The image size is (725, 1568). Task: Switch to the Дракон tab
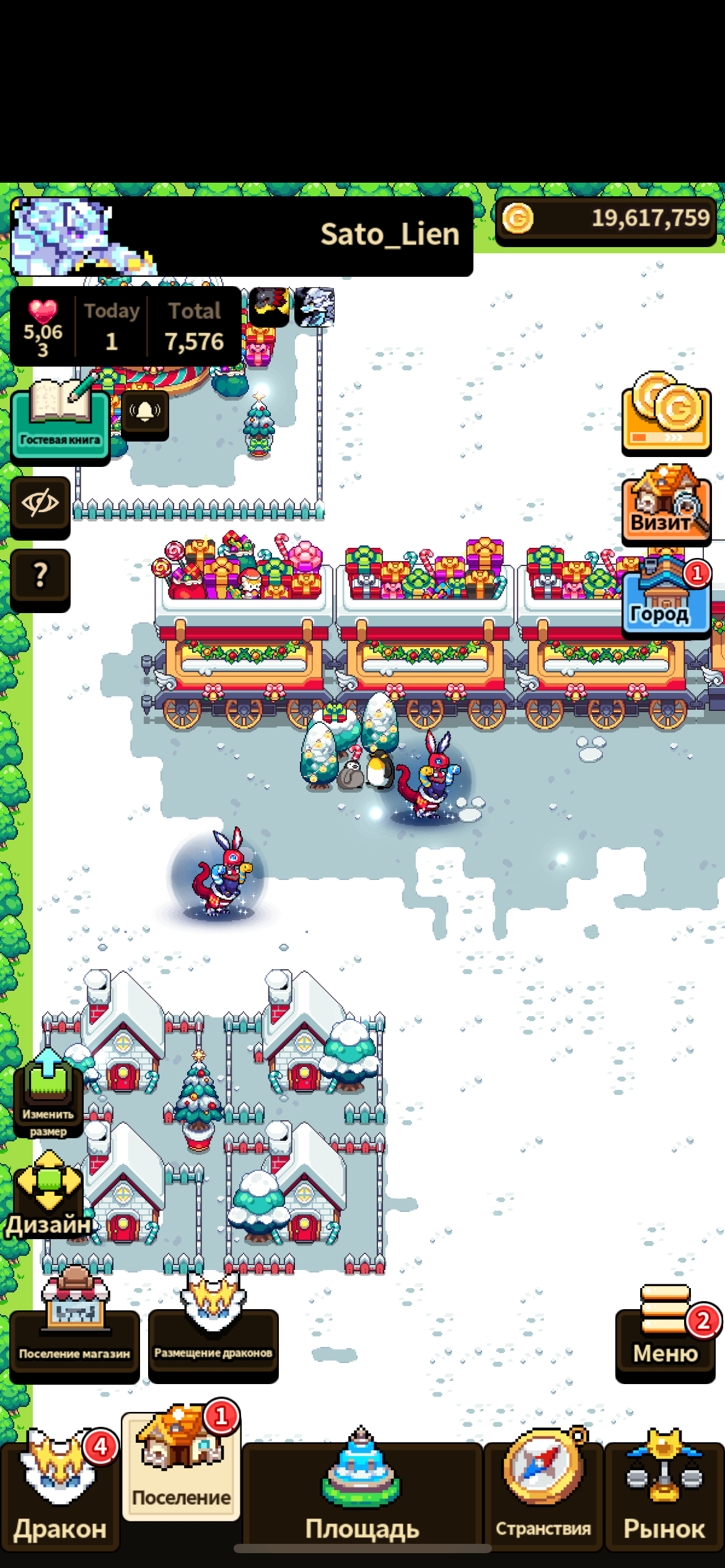pos(60,1489)
